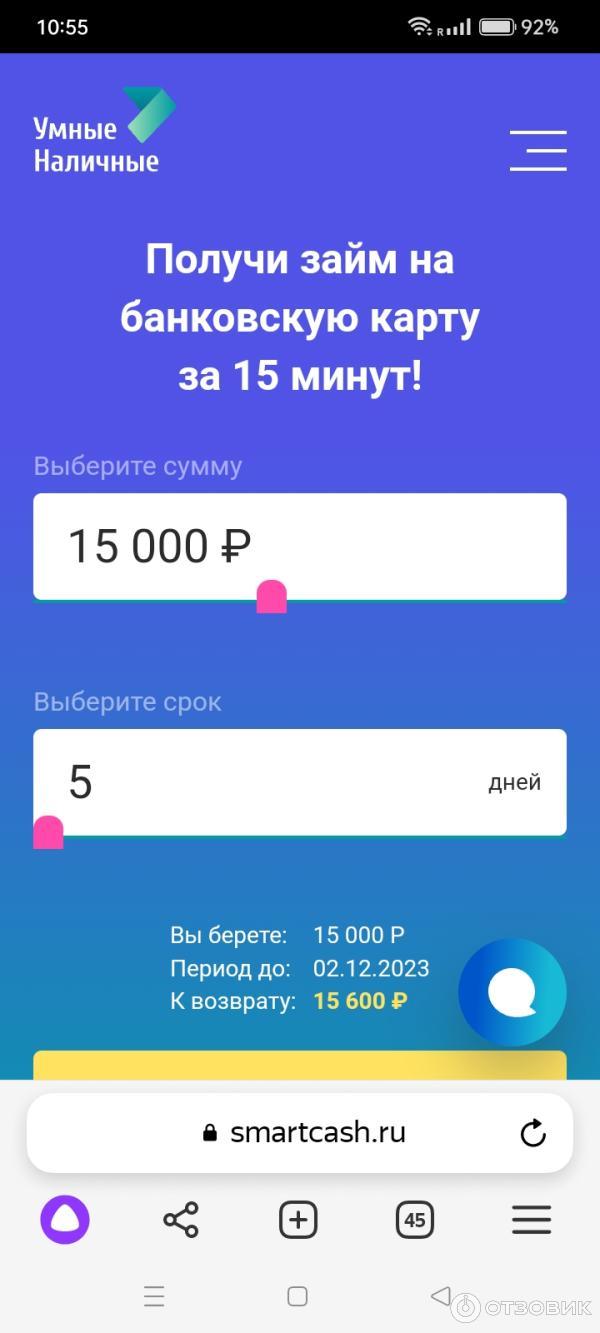Share this page

click(x=181, y=1220)
